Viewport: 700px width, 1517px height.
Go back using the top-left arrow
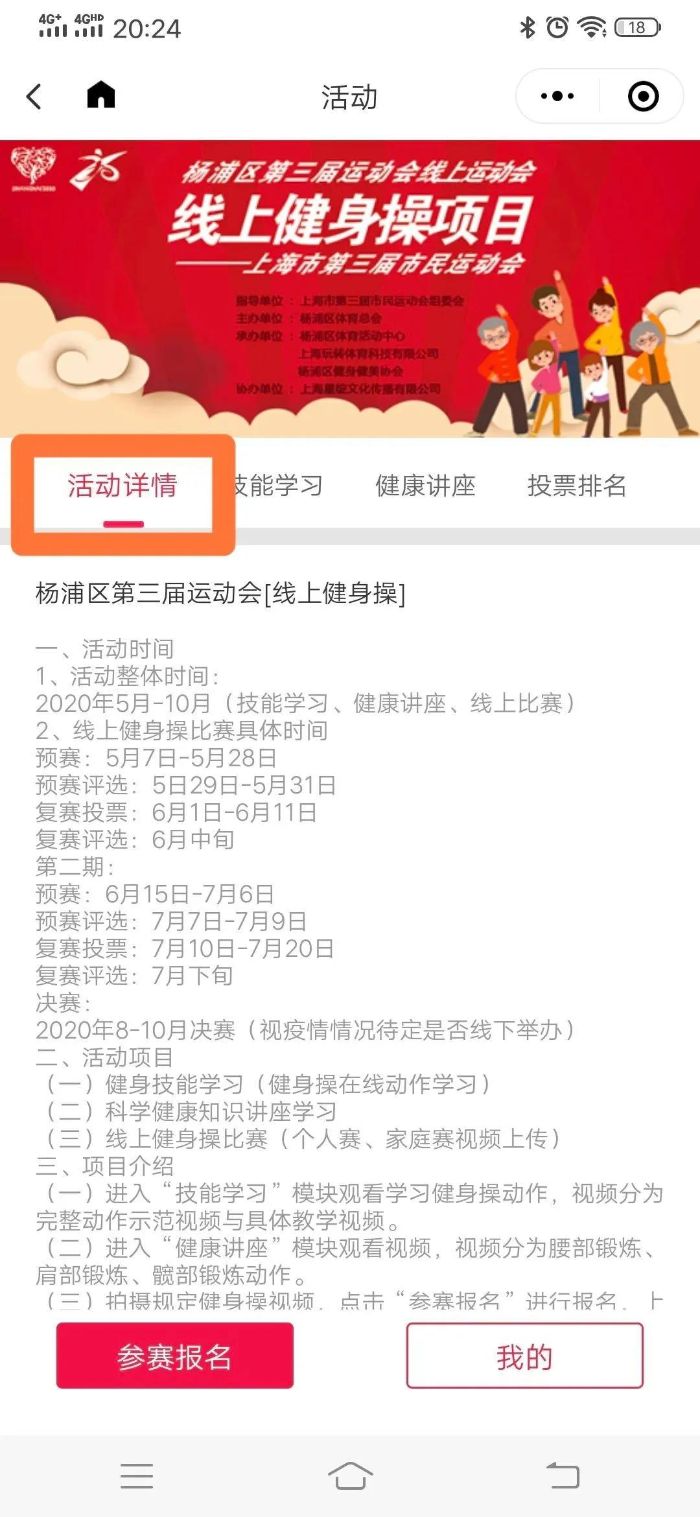34,97
